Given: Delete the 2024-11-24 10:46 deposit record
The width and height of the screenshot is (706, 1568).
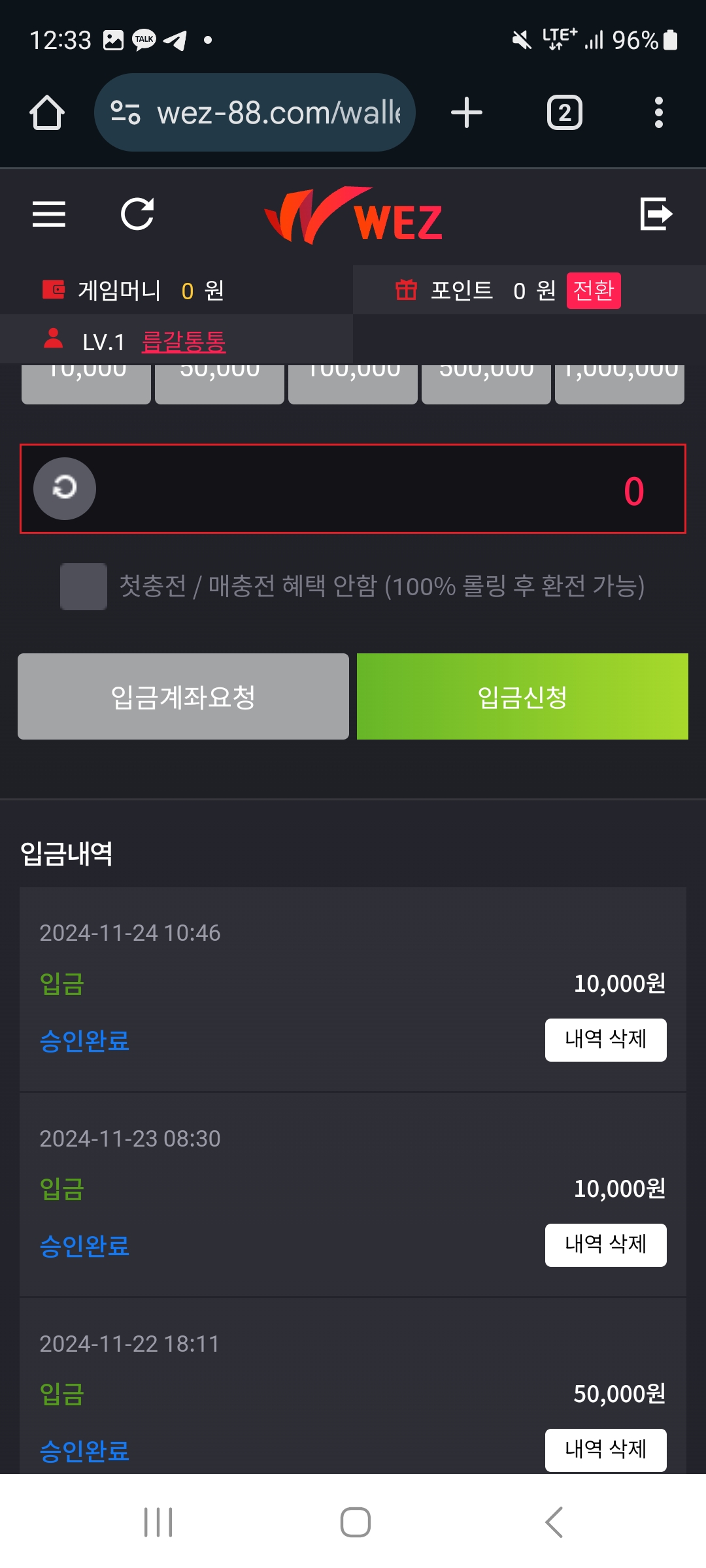Looking at the screenshot, I should (605, 1039).
